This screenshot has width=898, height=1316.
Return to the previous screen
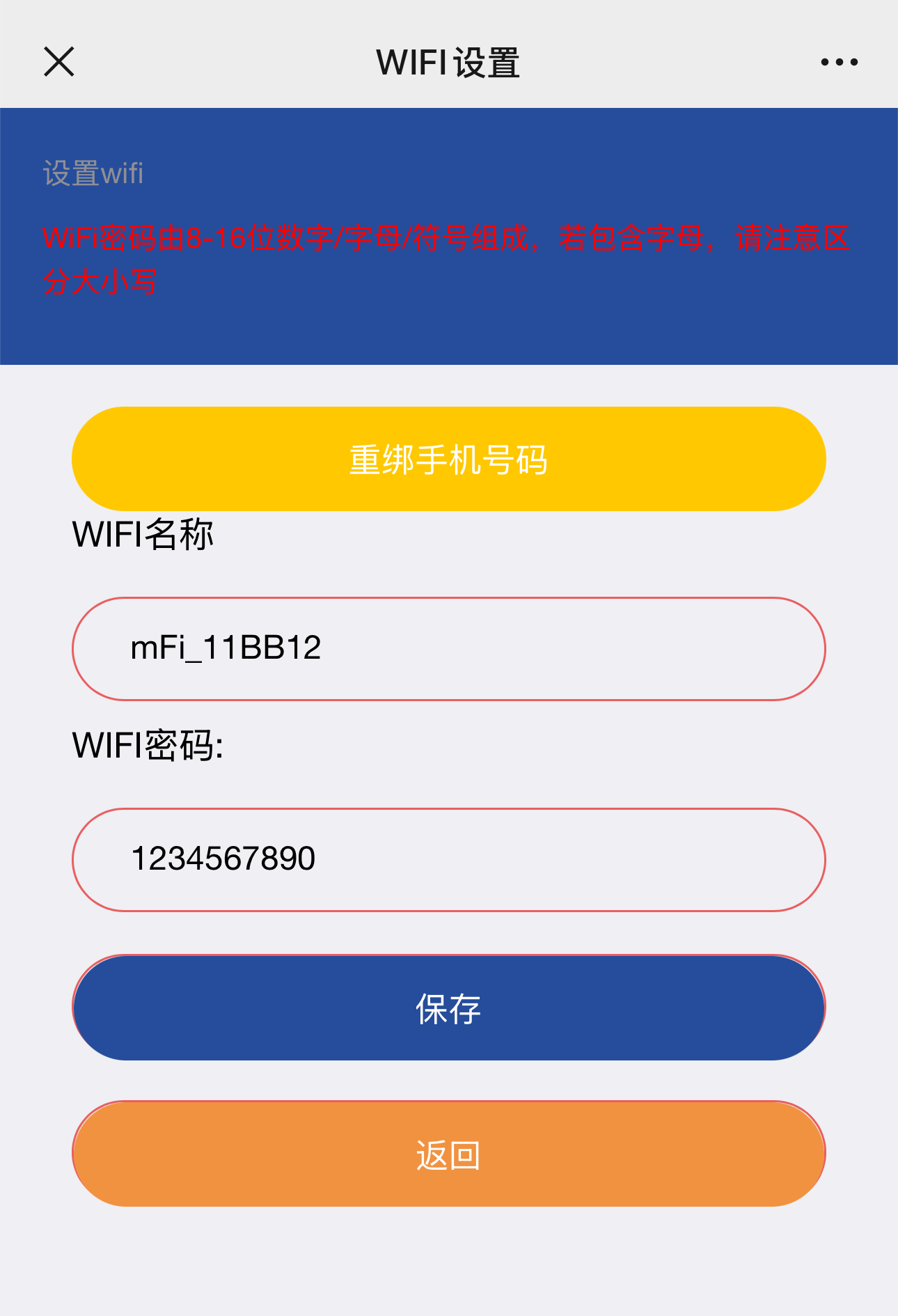click(x=449, y=1152)
